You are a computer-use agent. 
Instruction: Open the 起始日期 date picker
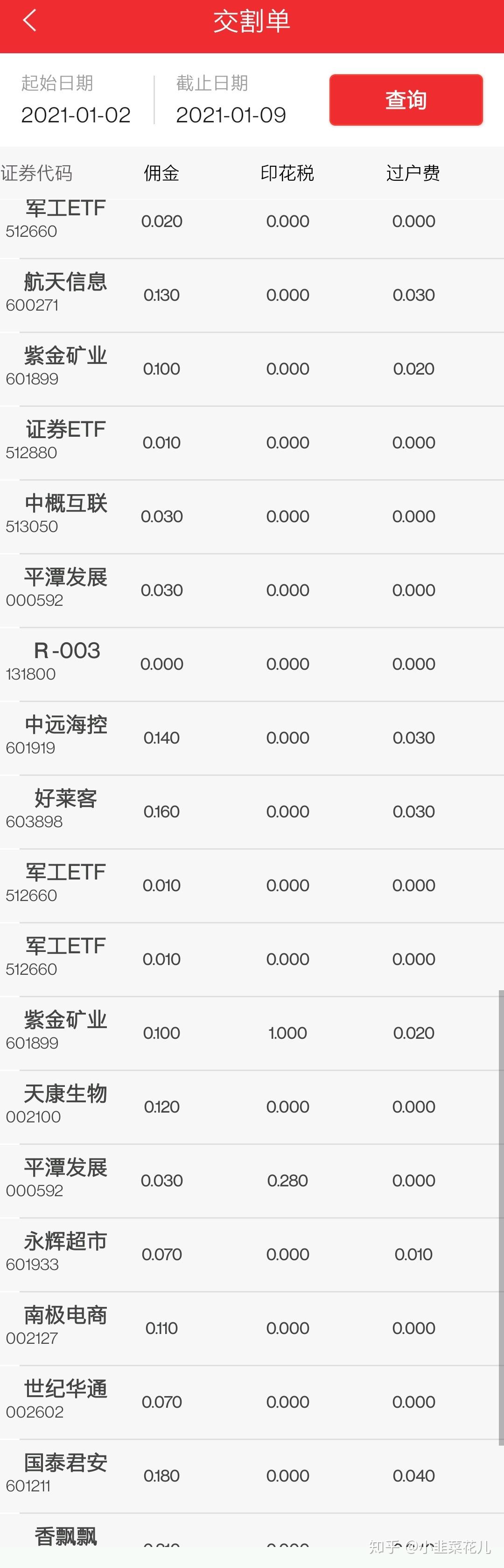[x=76, y=114]
